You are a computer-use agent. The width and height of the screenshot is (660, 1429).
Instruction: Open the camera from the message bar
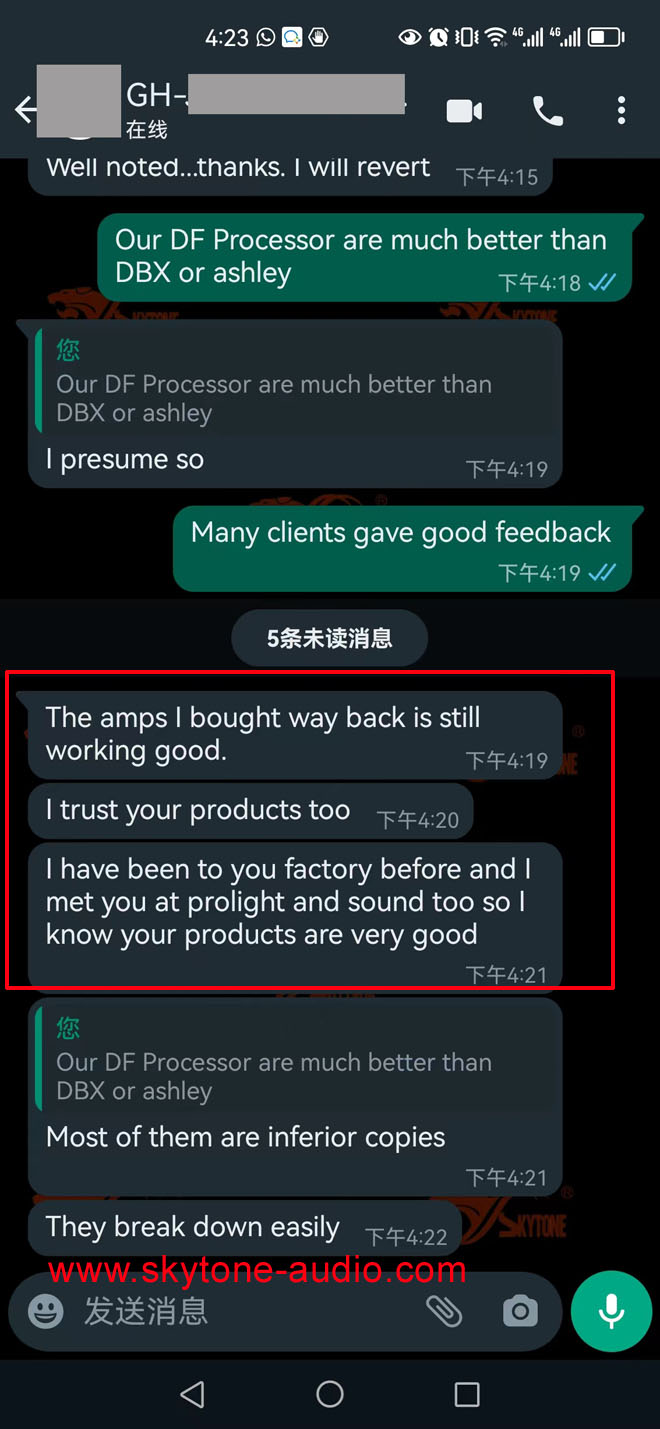[520, 1311]
